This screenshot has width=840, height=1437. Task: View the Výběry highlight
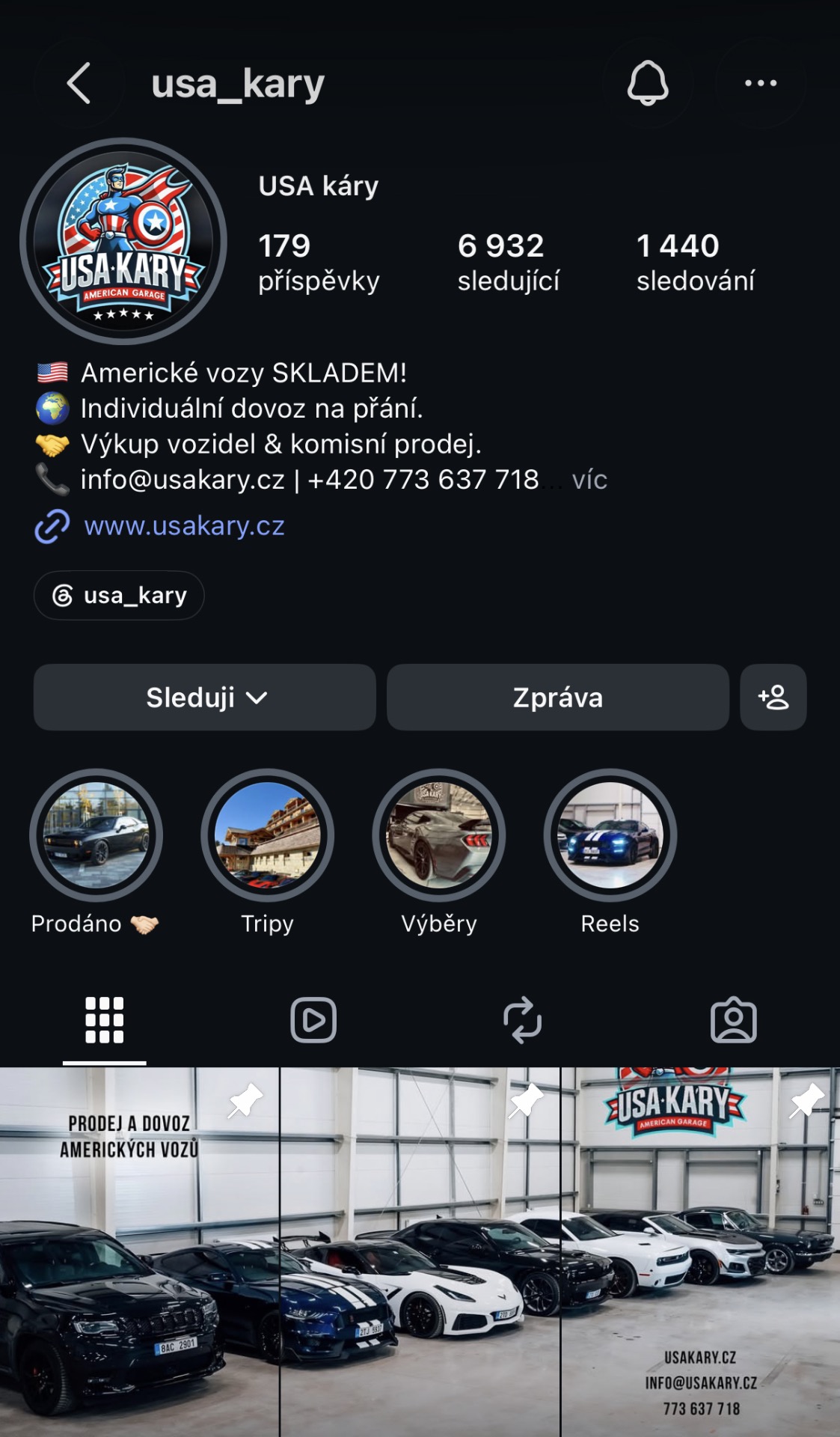[x=439, y=836]
